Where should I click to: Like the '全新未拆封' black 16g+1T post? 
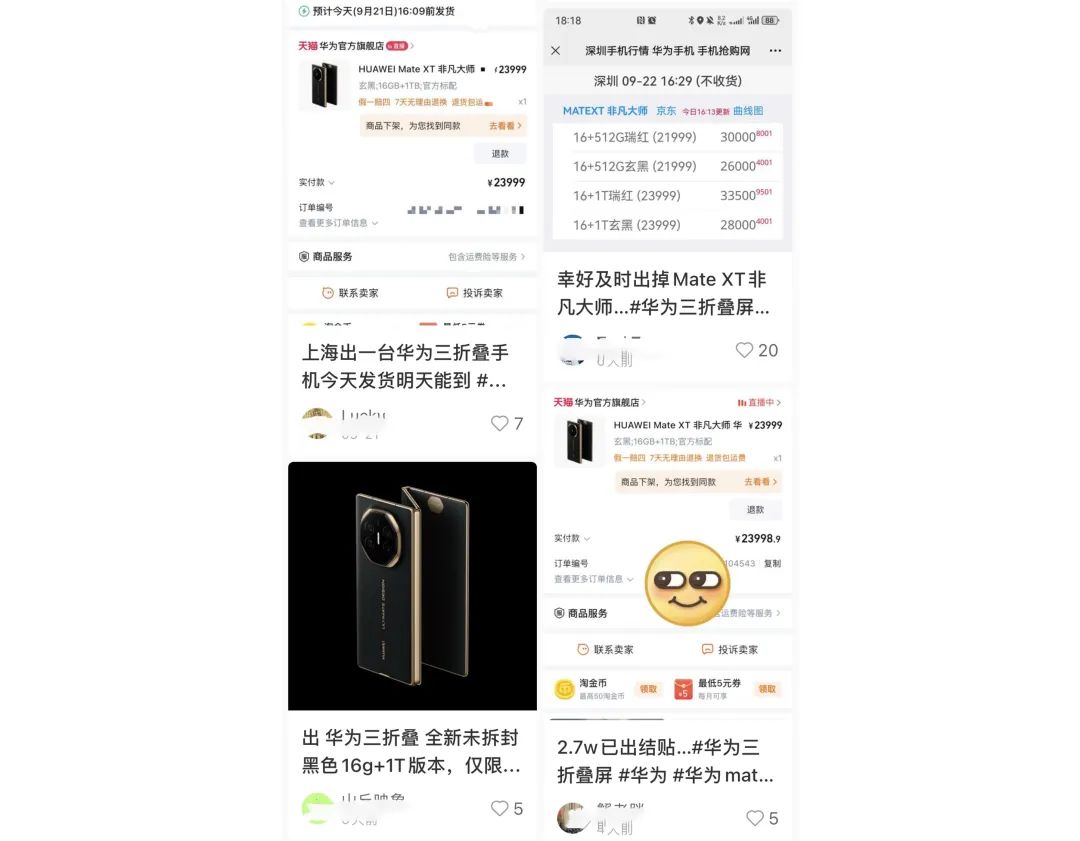pos(499,808)
